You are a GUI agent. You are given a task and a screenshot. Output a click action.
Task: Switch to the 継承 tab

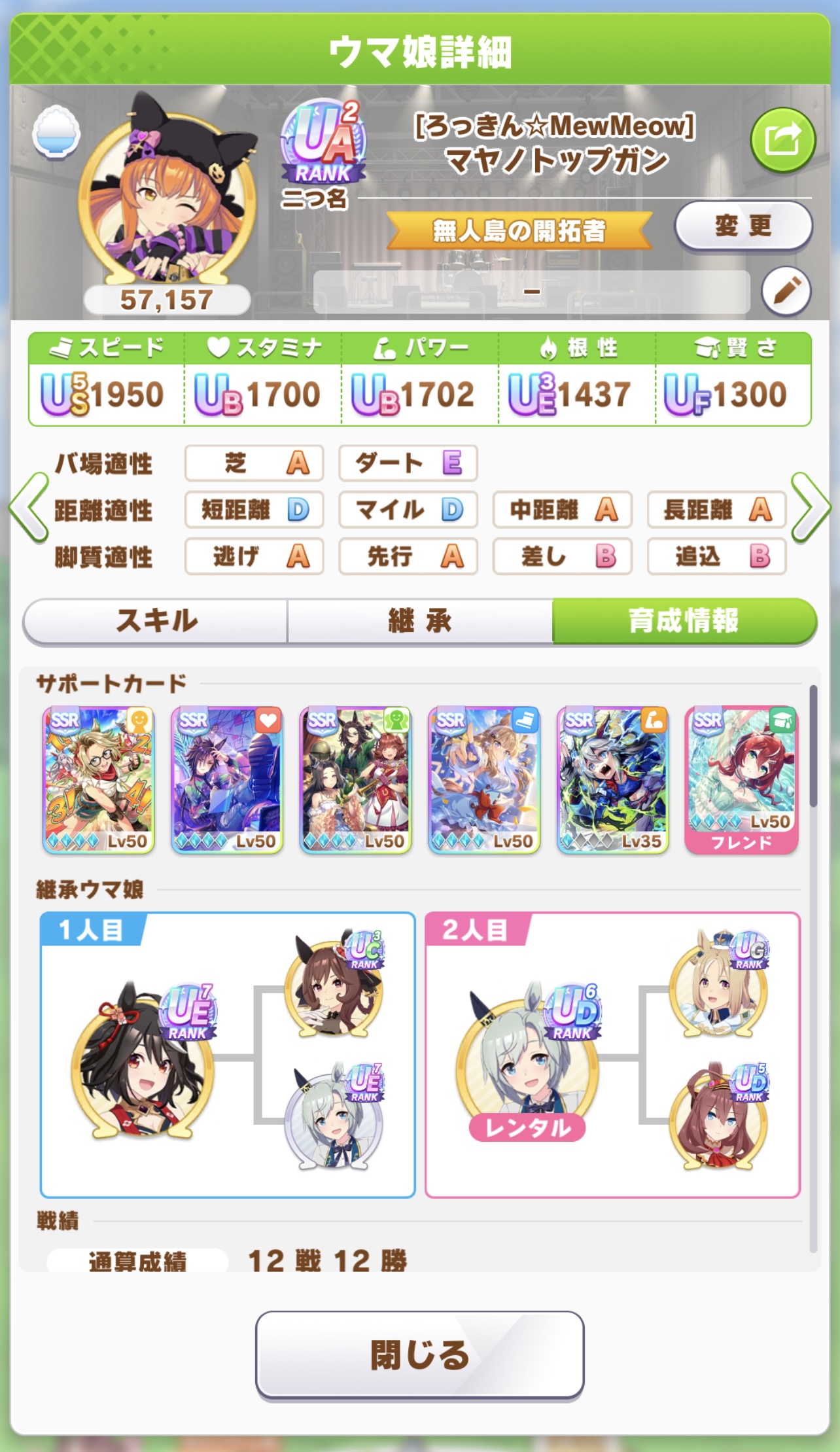[x=420, y=620]
